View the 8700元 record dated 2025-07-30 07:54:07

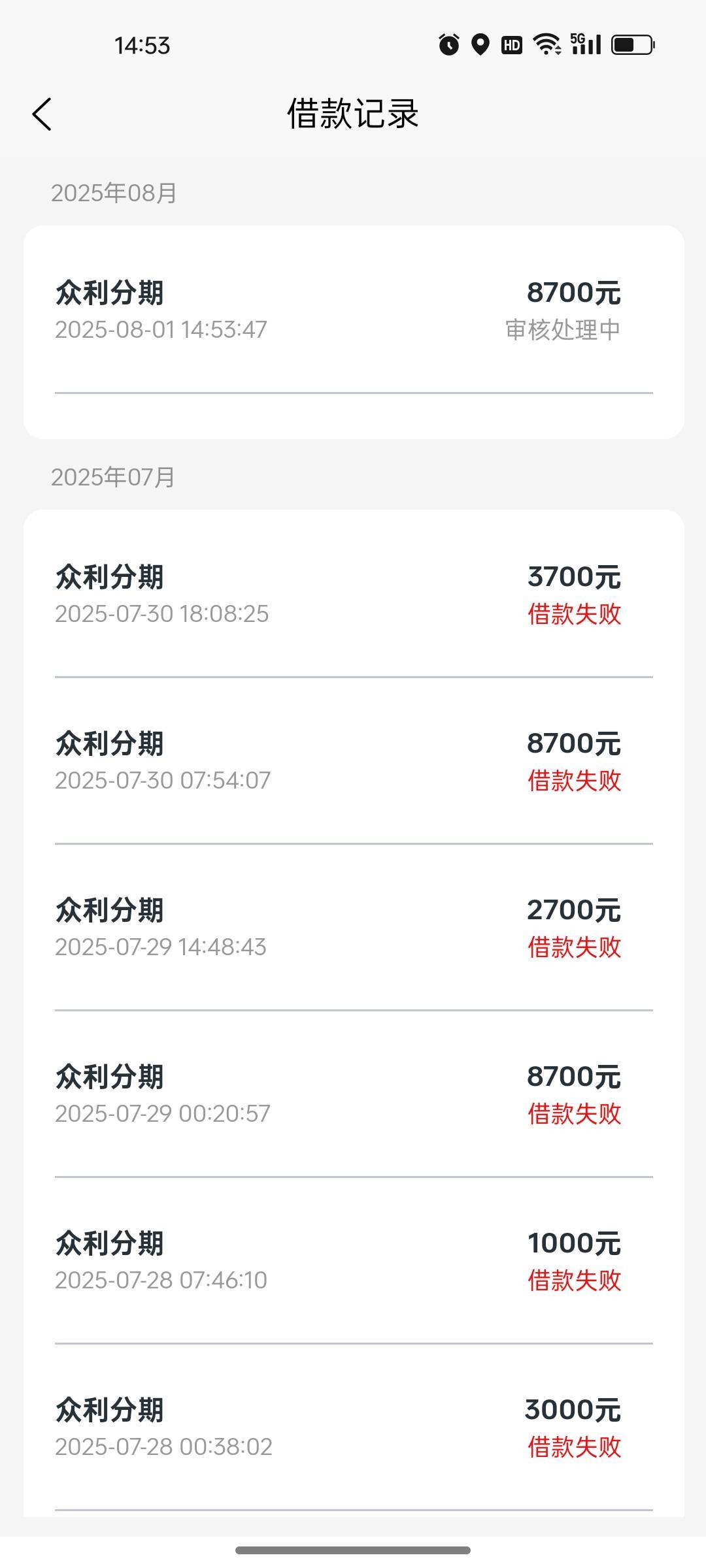pos(354,760)
